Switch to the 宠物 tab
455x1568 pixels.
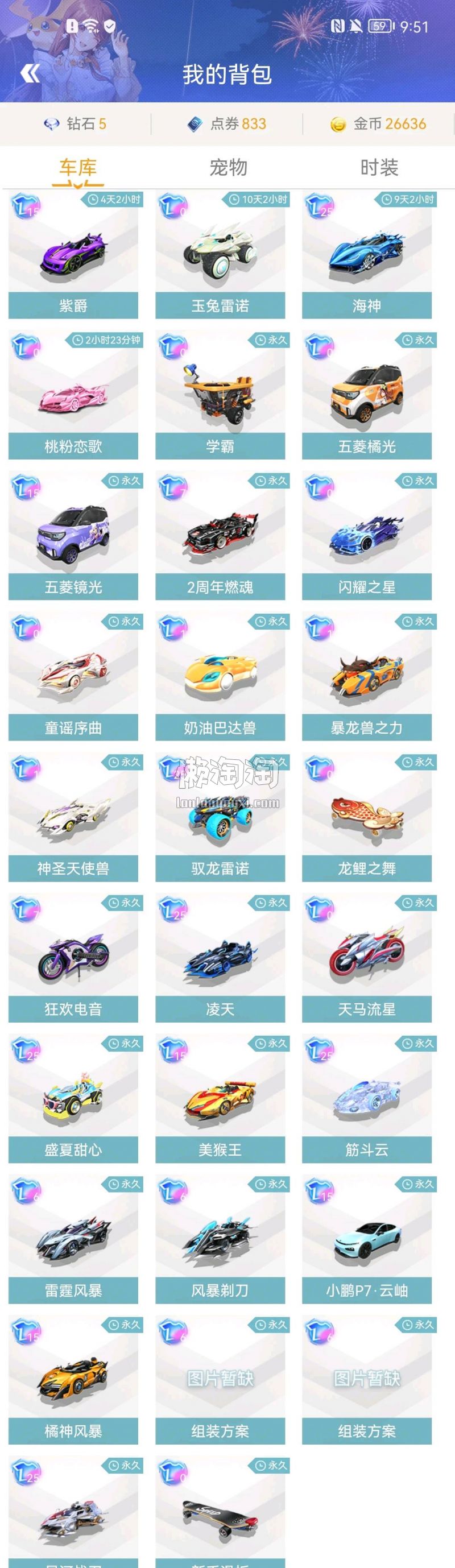(228, 167)
